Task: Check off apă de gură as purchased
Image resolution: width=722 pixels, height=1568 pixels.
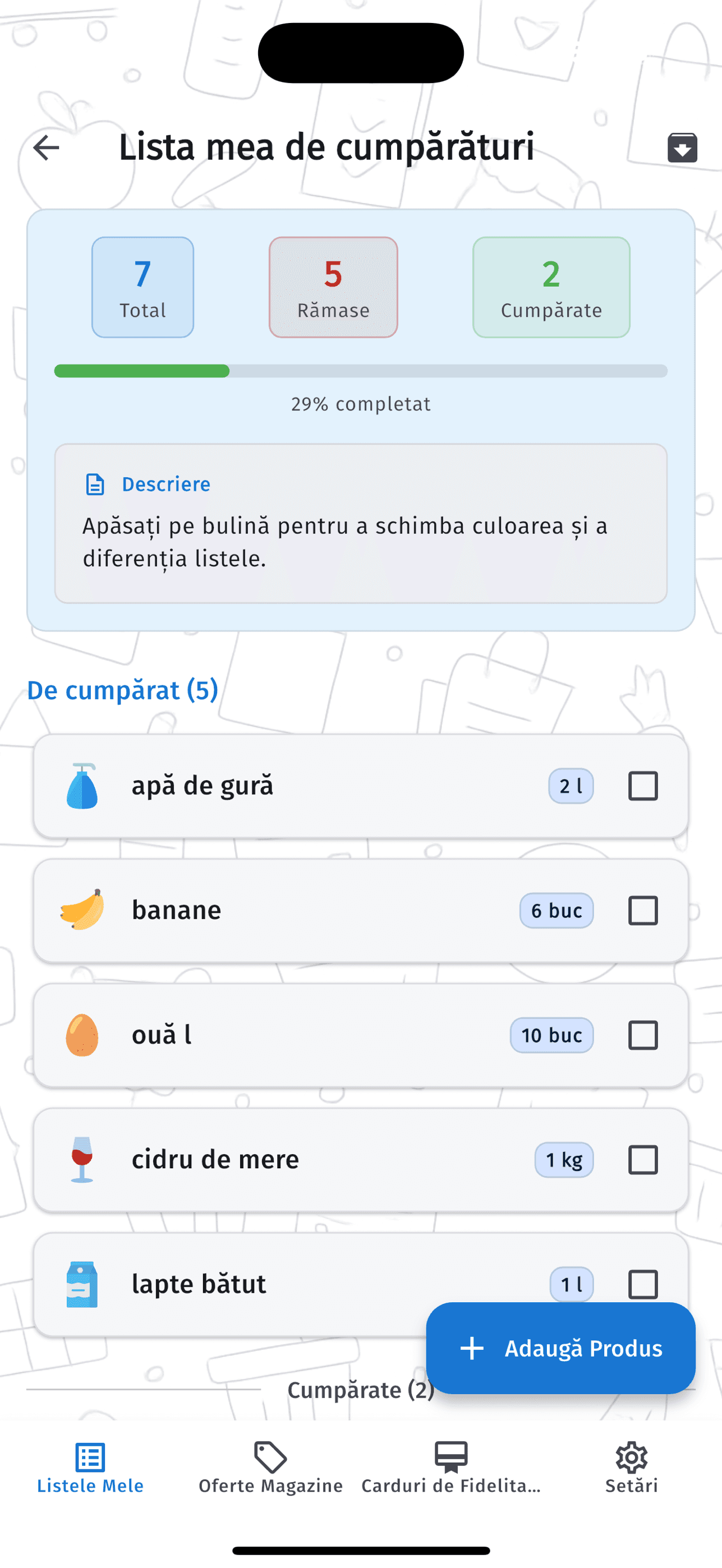Action: [643, 786]
